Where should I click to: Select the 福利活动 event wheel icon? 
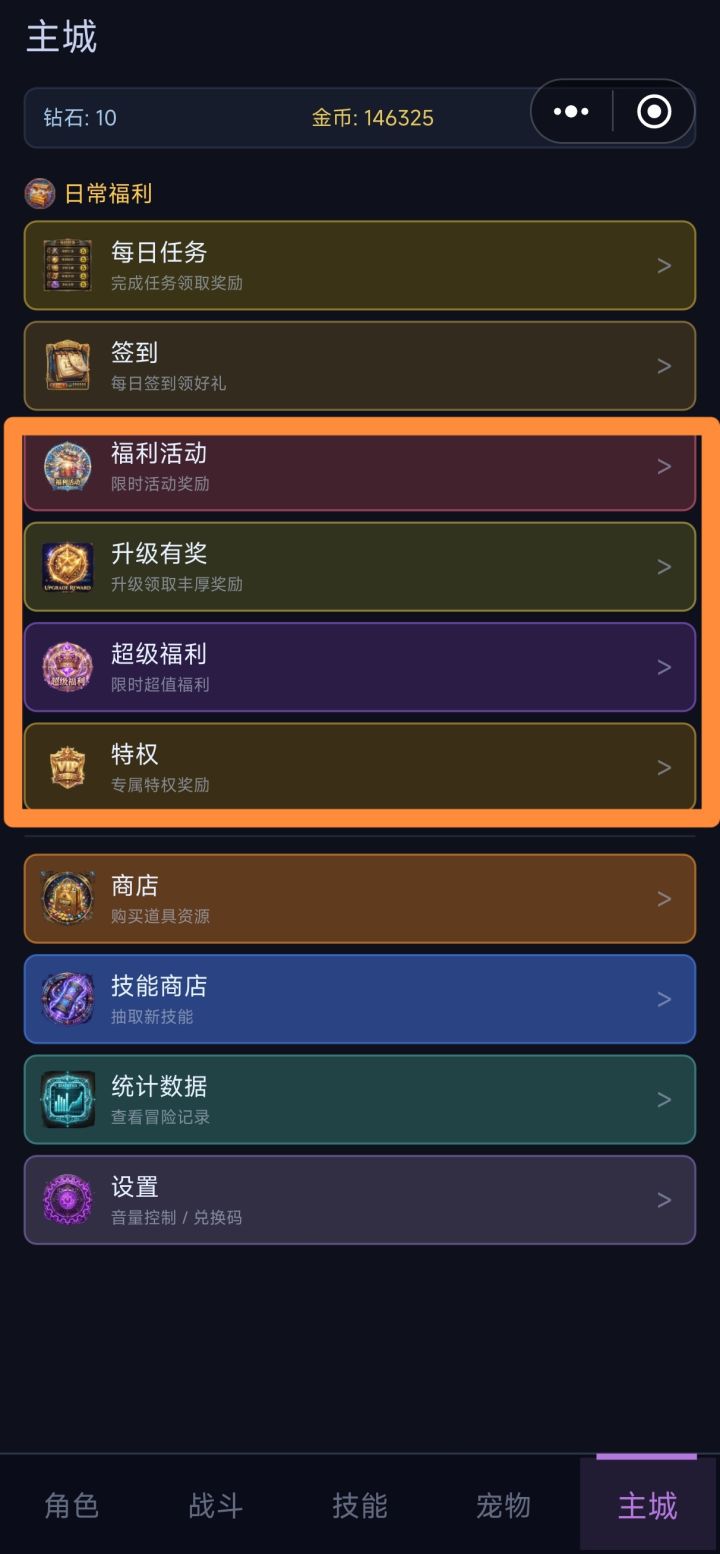click(x=67, y=466)
